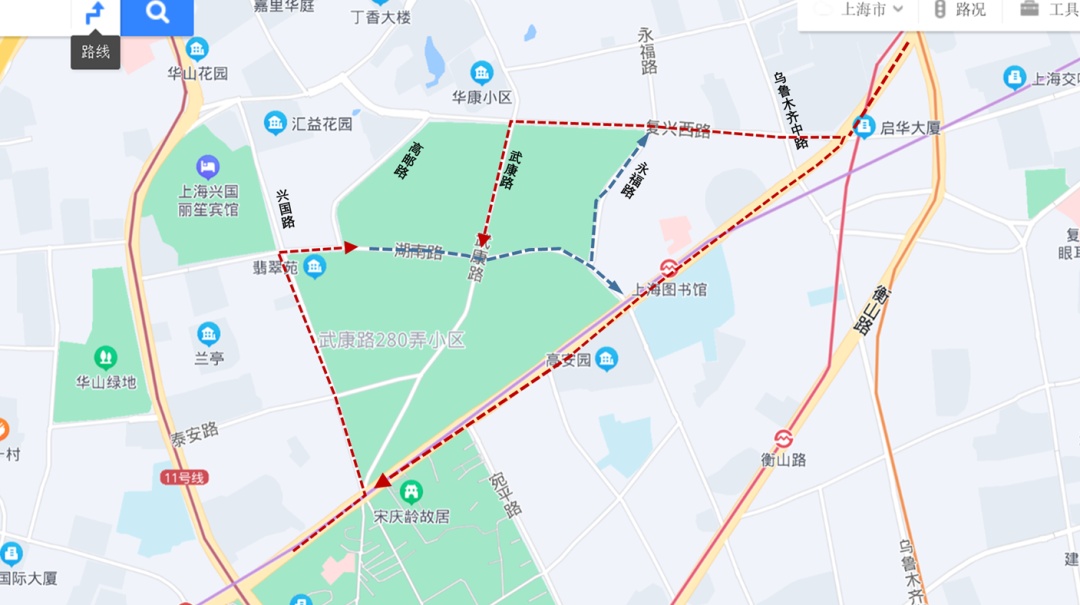Open the 衡山路 metro station icon
Screen dimensions: 1080x605
[783, 438]
